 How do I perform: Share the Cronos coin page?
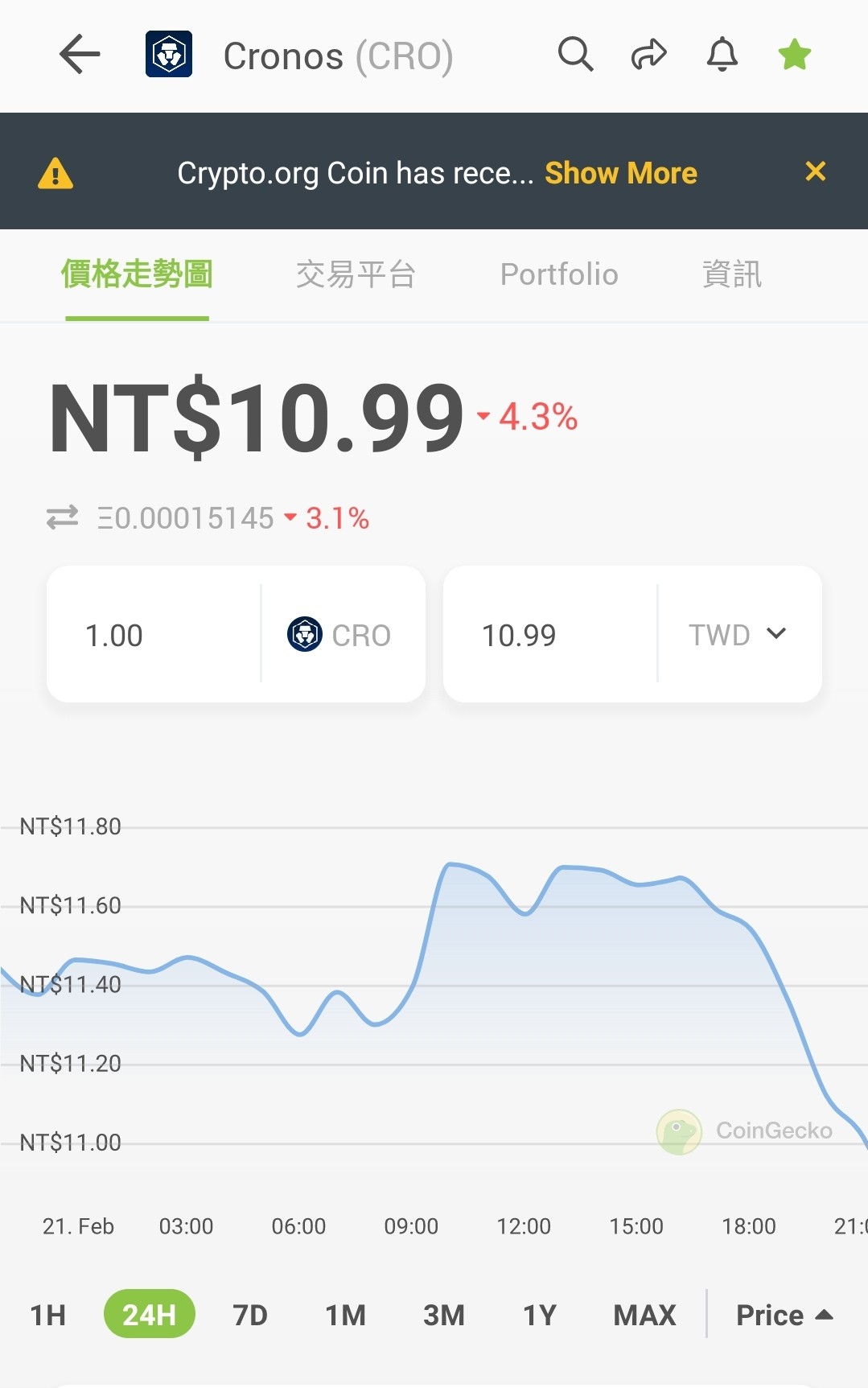[x=648, y=55]
